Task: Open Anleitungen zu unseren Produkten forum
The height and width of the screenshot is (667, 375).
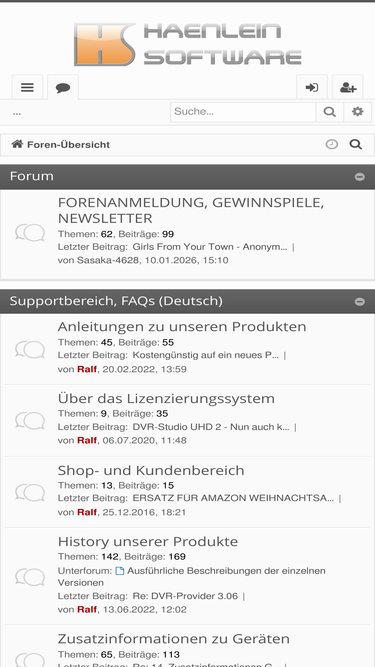Action: [182, 326]
